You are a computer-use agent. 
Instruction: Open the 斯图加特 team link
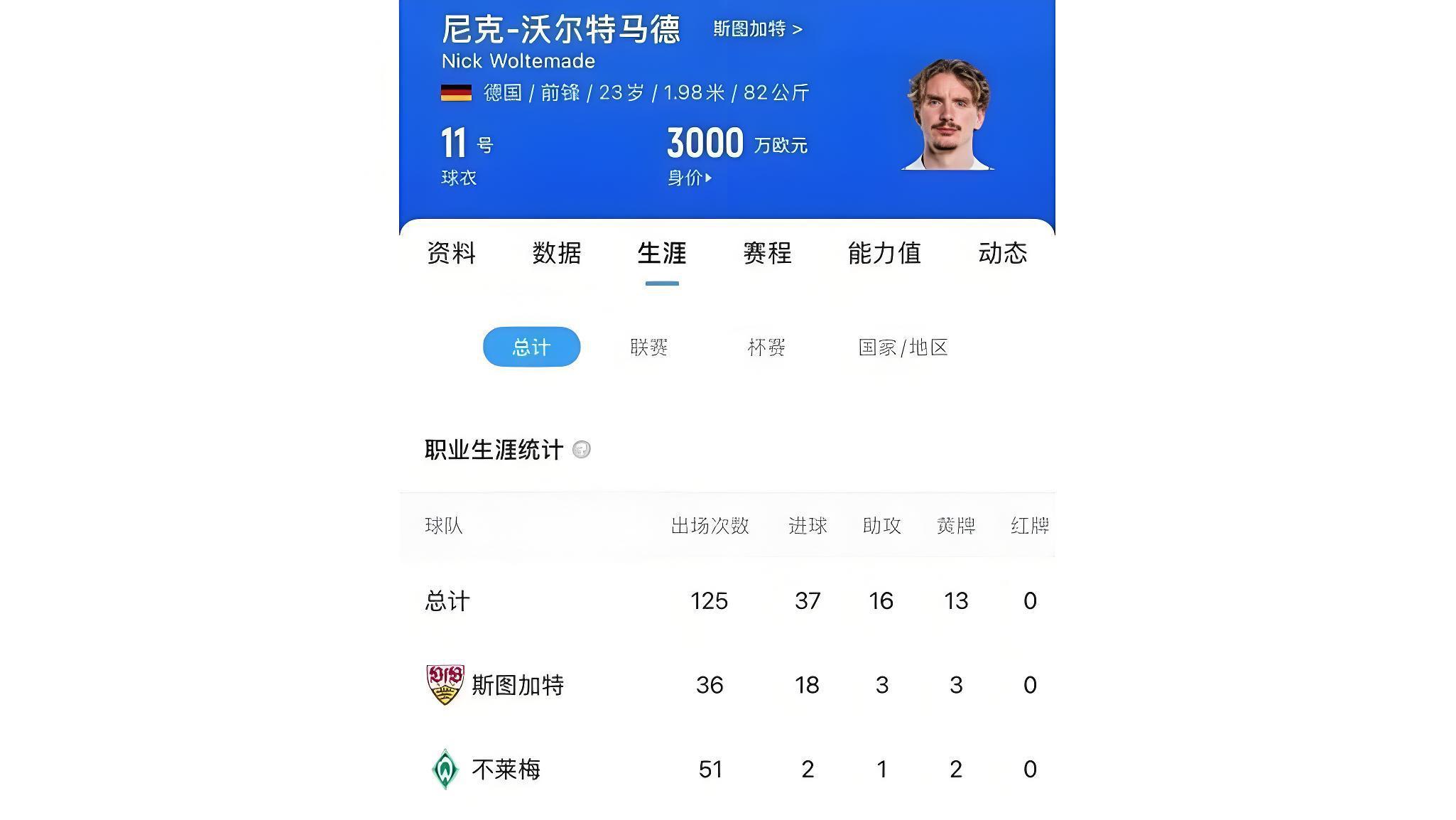[x=757, y=29]
